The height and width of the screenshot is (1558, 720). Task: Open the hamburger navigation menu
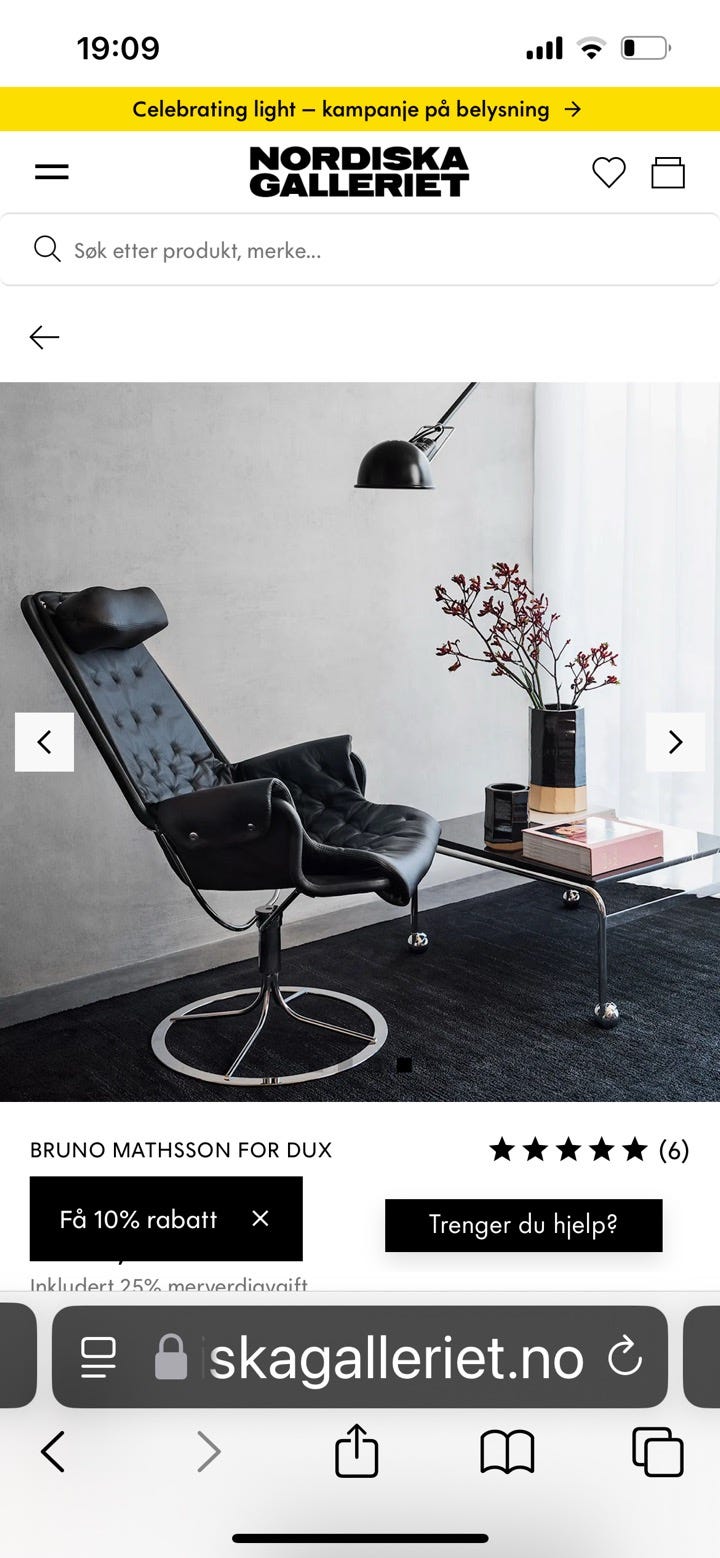tap(50, 171)
